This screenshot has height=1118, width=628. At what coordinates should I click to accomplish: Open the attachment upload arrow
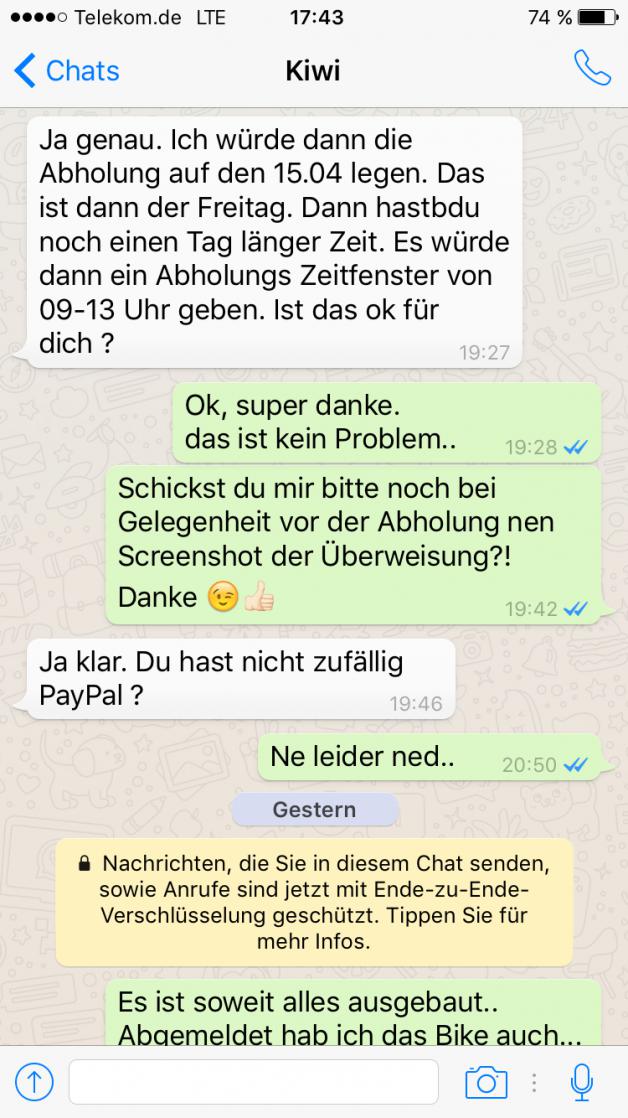click(35, 1081)
